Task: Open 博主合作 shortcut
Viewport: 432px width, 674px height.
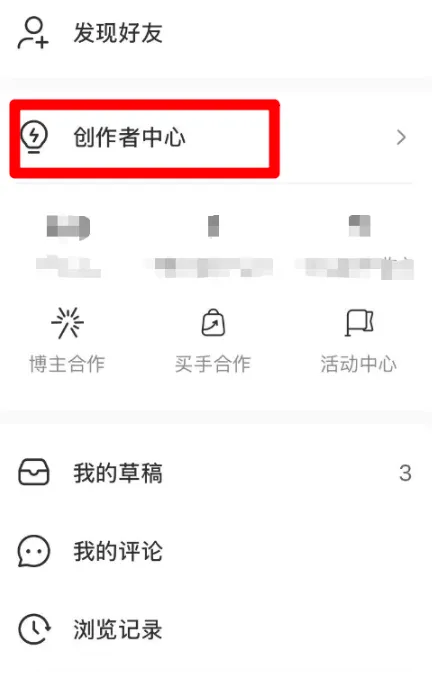Action: (67, 340)
